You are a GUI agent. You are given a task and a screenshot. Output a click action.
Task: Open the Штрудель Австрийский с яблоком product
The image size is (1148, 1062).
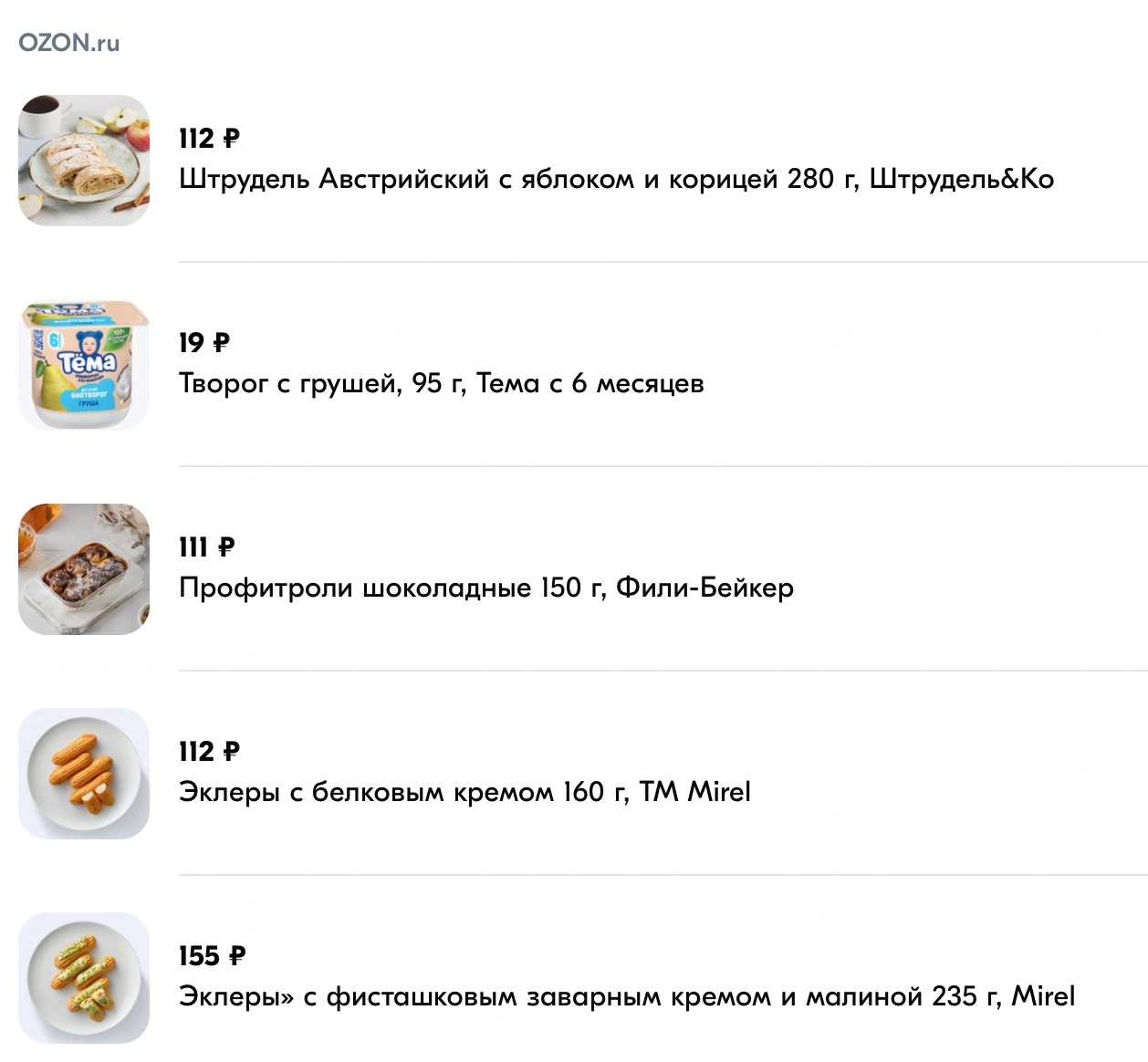click(616, 179)
